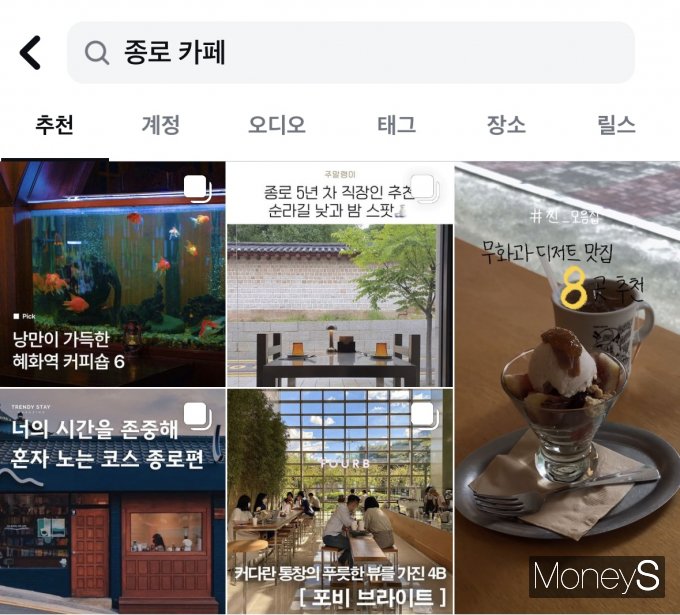
Task: Open the 혼자 노는 코스 종로편 post
Action: [x=112, y=502]
